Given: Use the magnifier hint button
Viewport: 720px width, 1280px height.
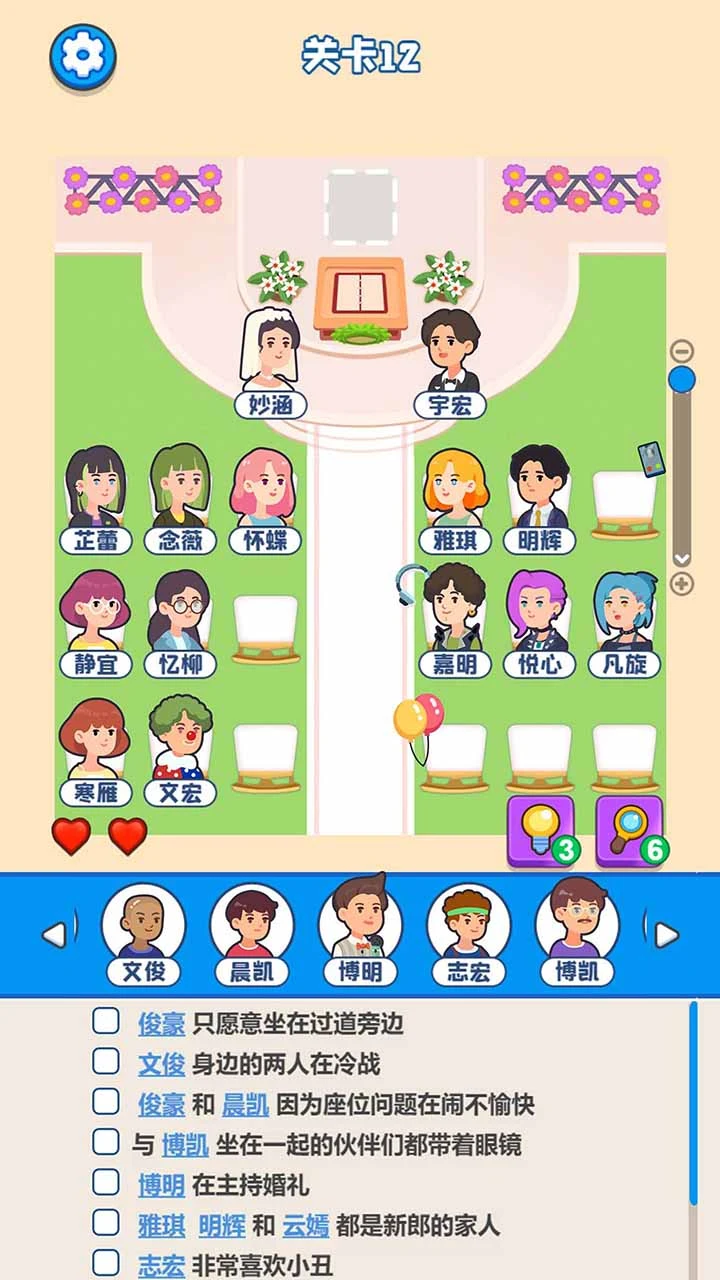Looking at the screenshot, I should coord(630,829).
